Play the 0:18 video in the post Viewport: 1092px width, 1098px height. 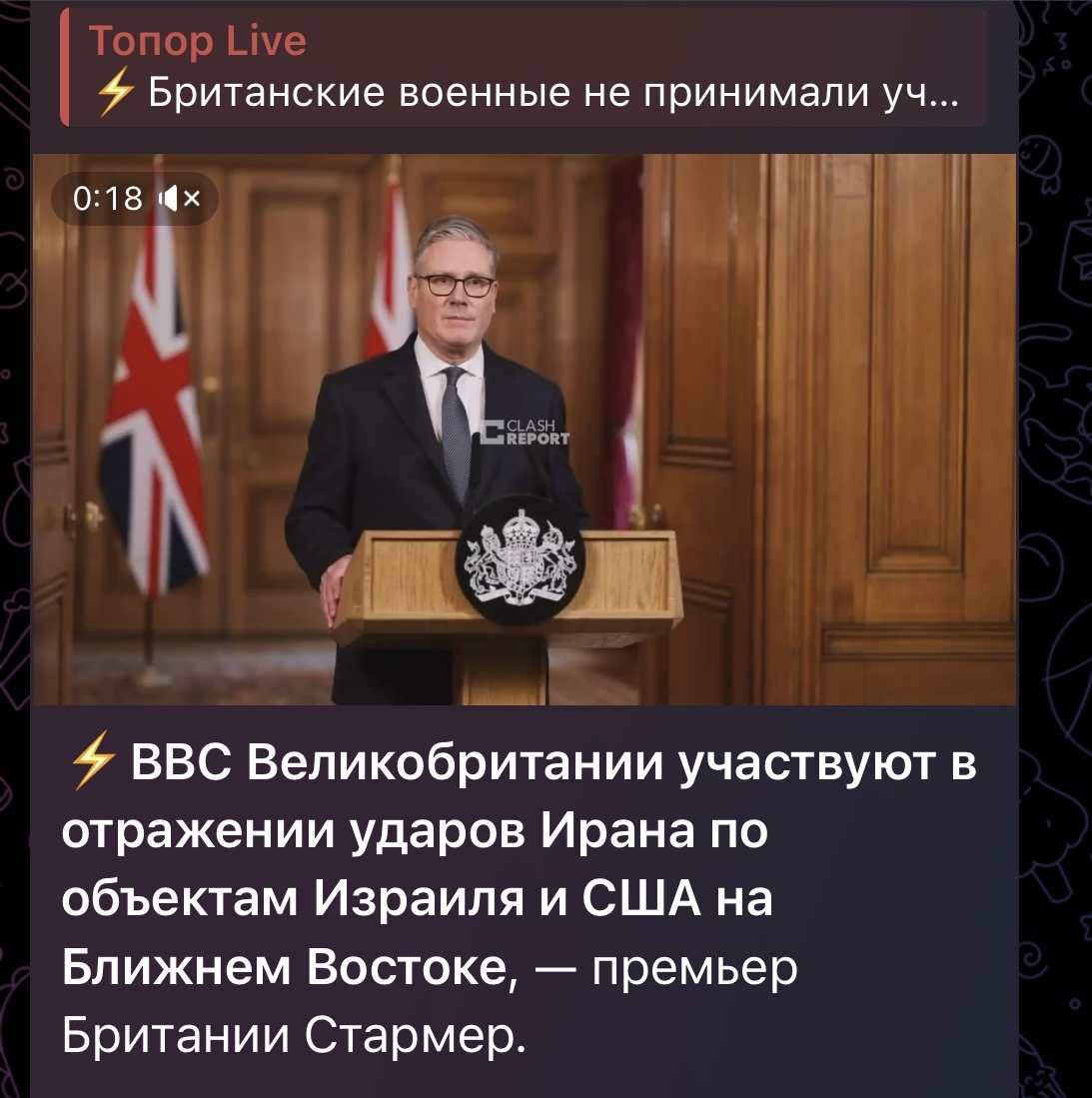[x=524, y=430]
